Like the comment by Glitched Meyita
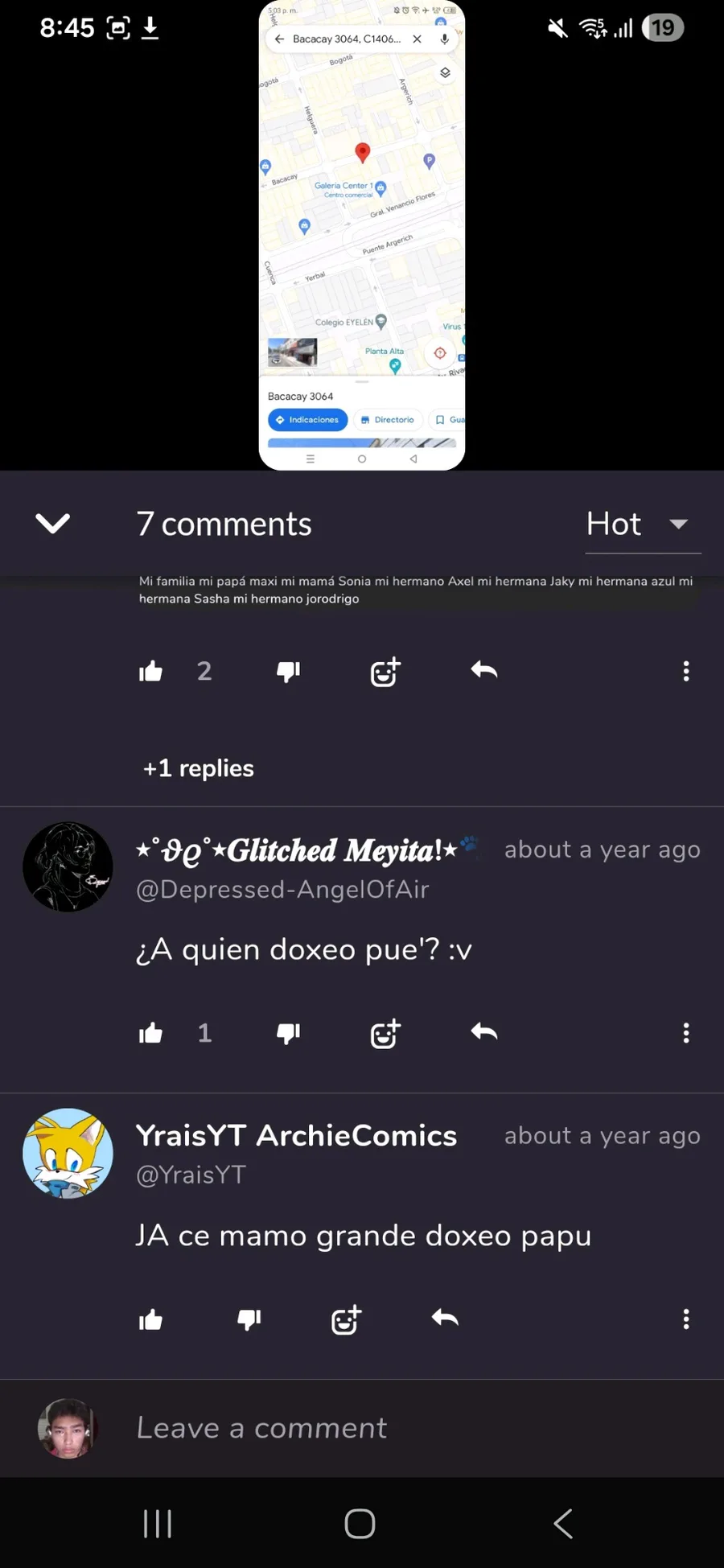Viewport: 724px width, 1568px height. (x=150, y=1033)
